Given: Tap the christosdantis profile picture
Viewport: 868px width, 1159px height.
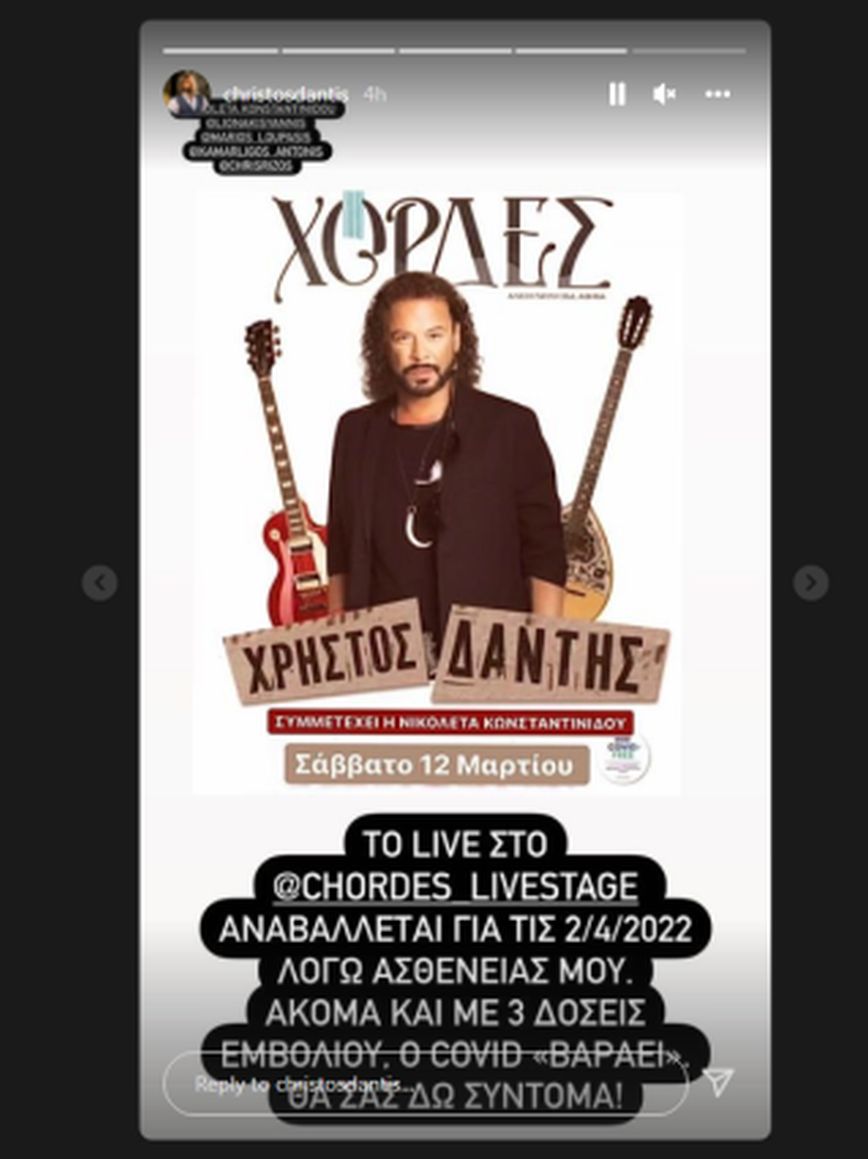Looking at the screenshot, I should pyautogui.click(x=186, y=94).
